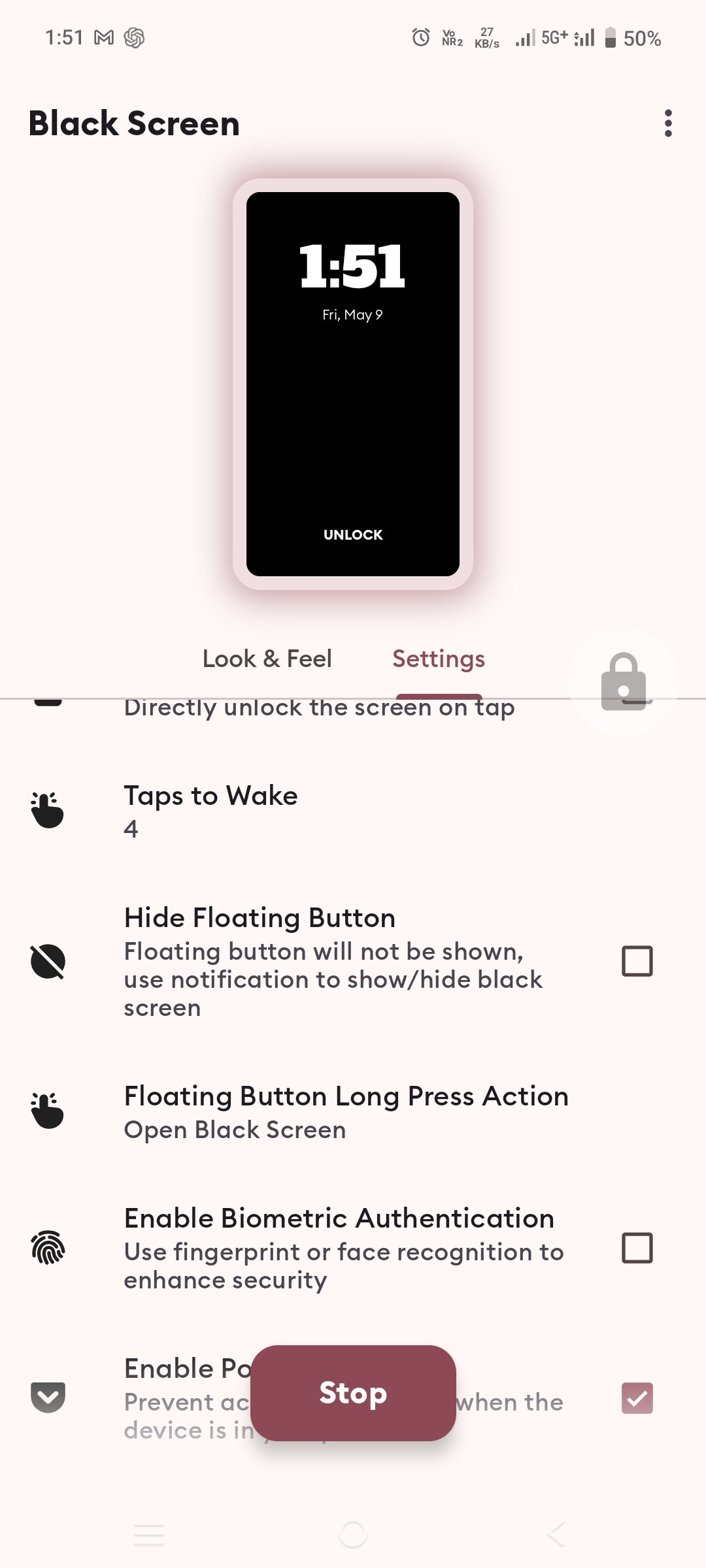The width and height of the screenshot is (706, 1568).
Task: Open Floating Button Long Press Action
Action: [353, 1112]
